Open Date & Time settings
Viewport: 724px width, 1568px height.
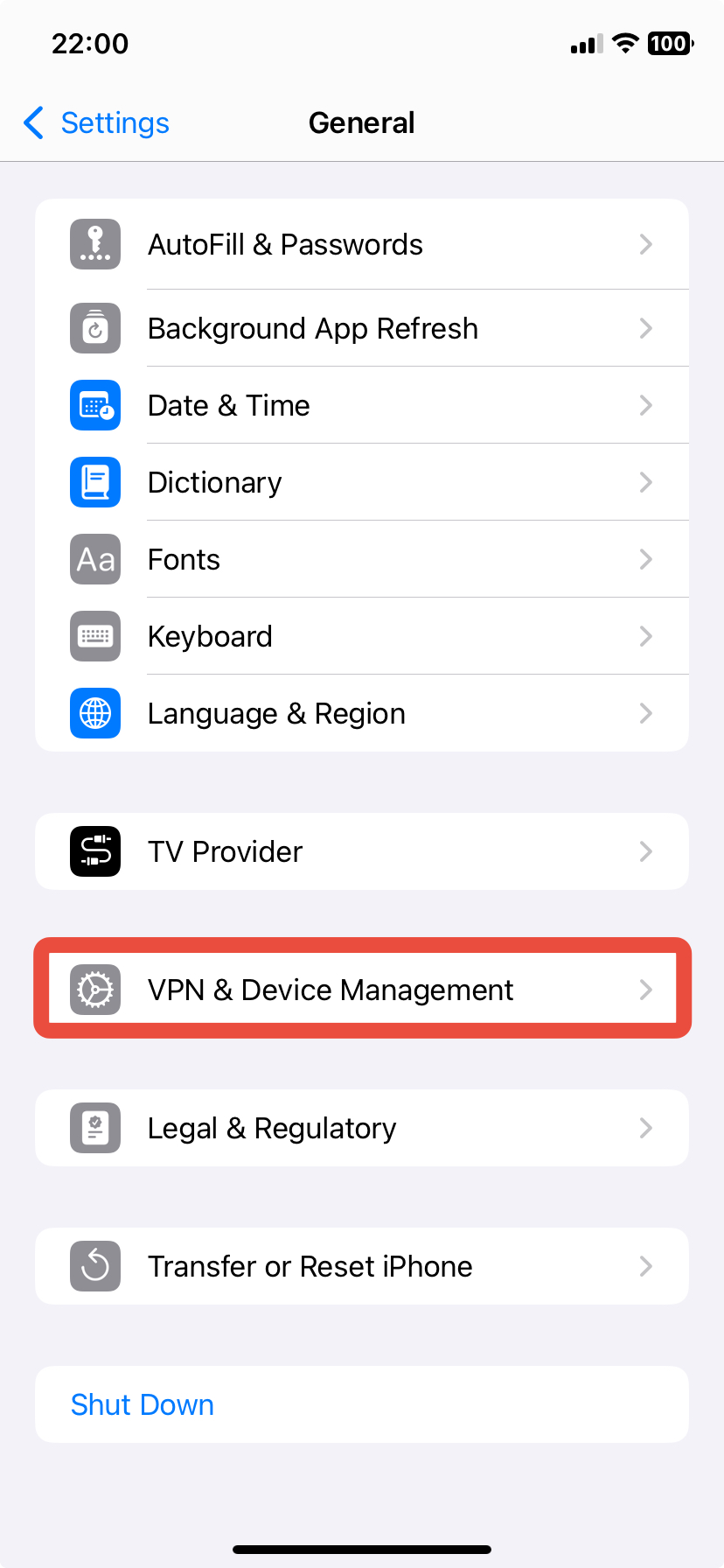(x=361, y=406)
